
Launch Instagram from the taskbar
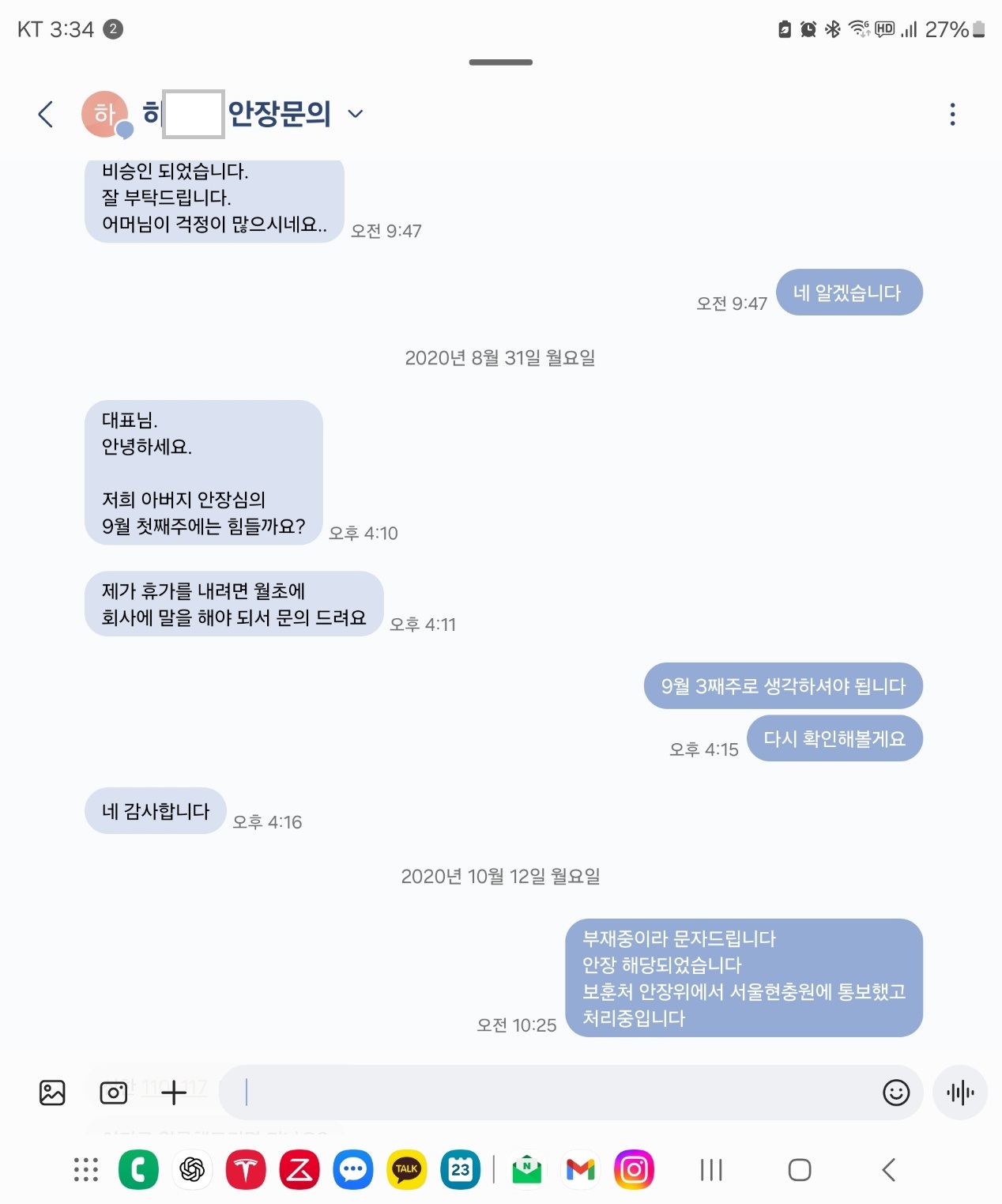[x=635, y=1169]
